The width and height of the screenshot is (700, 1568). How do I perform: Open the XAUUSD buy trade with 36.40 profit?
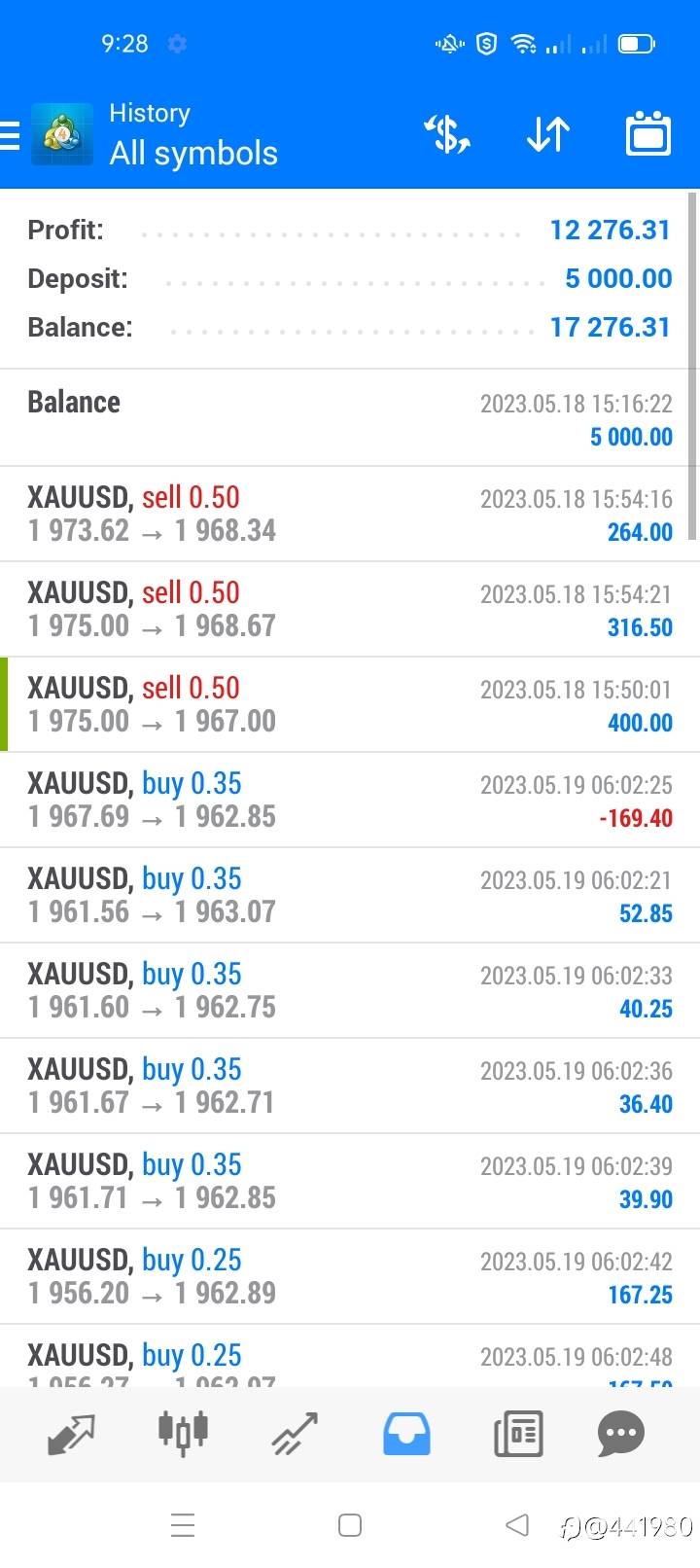click(350, 1086)
